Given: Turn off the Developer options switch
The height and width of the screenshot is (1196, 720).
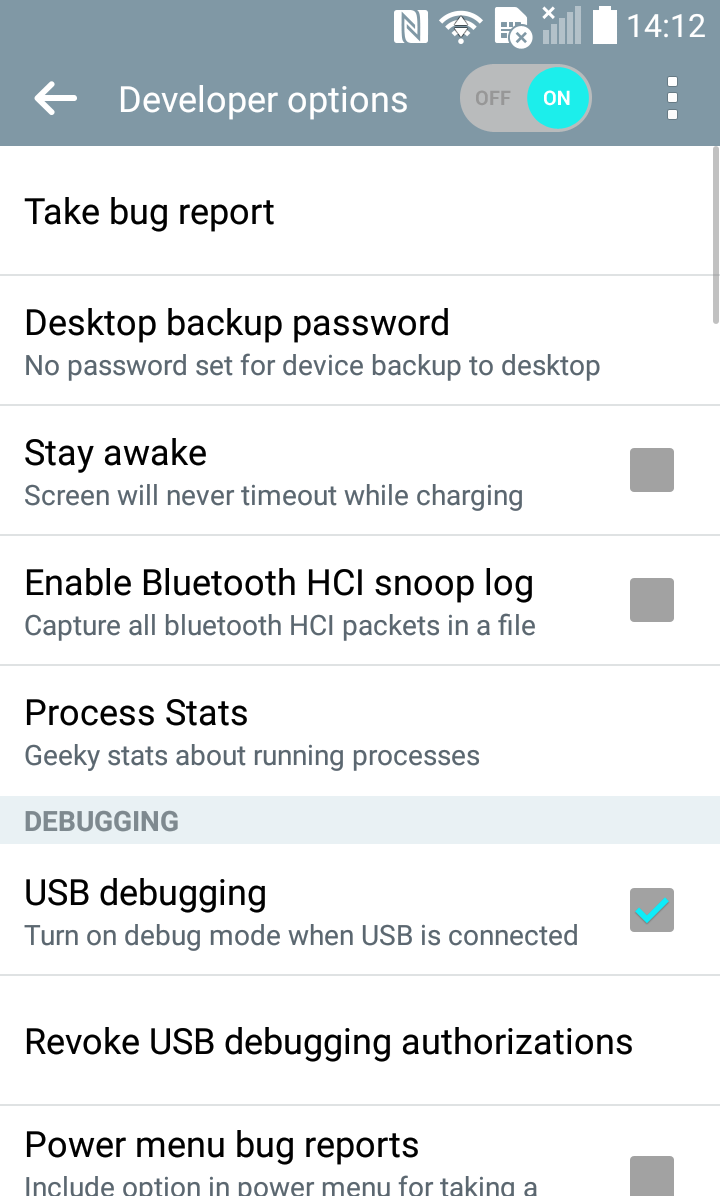Looking at the screenshot, I should click(526, 98).
